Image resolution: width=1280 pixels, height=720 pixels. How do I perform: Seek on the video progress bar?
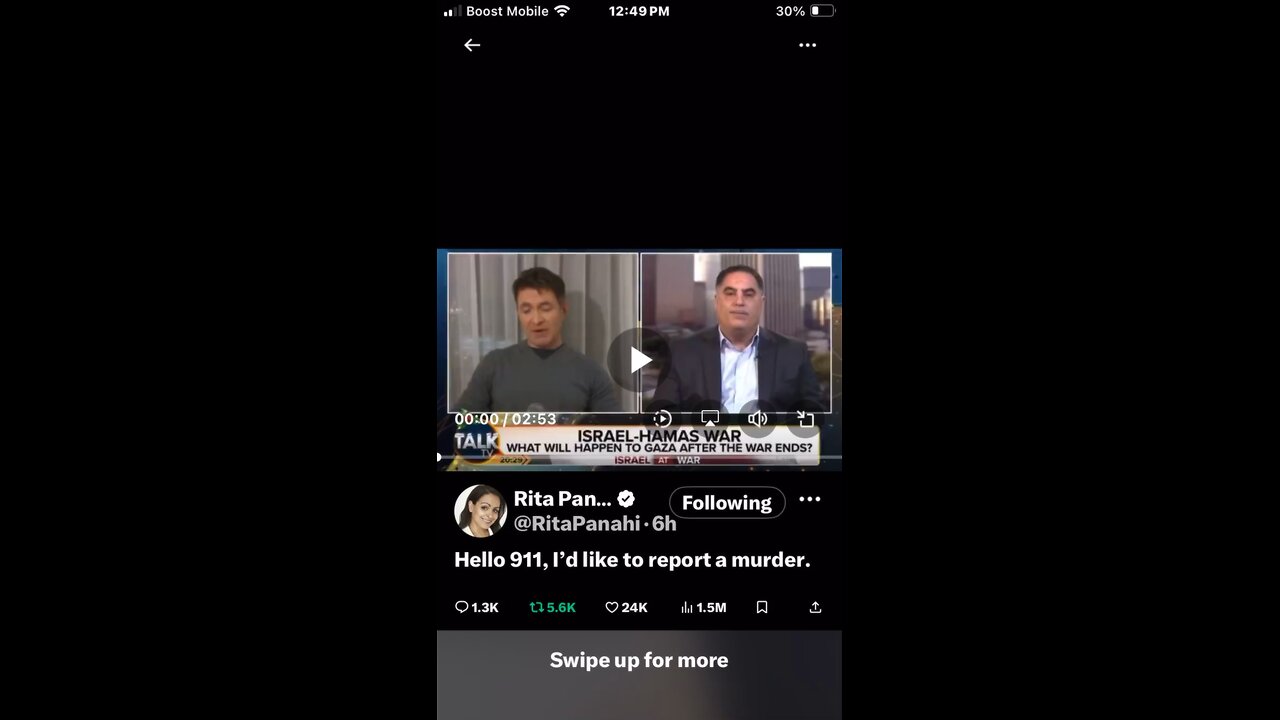(640, 457)
